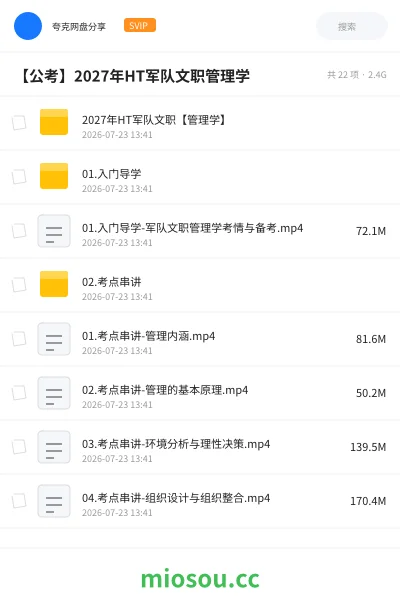Open video 02.考点串讲-管理的基本原理.mp4
Image resolution: width=400 pixels, height=600 pixels.
pyautogui.click(x=200, y=393)
